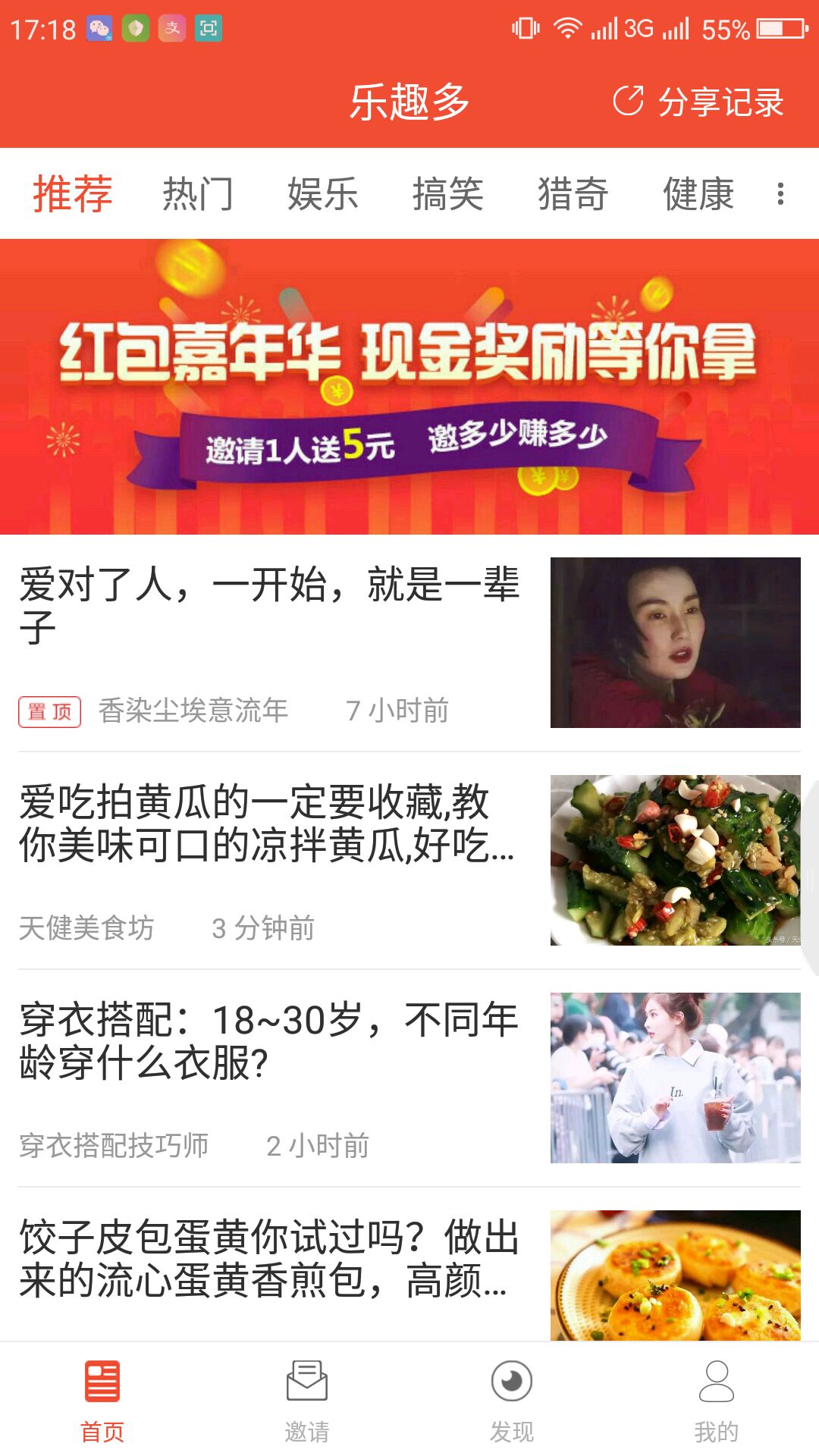Tap the refresh icon beside 分享记录
The height and width of the screenshot is (1456, 819).
click(x=627, y=101)
